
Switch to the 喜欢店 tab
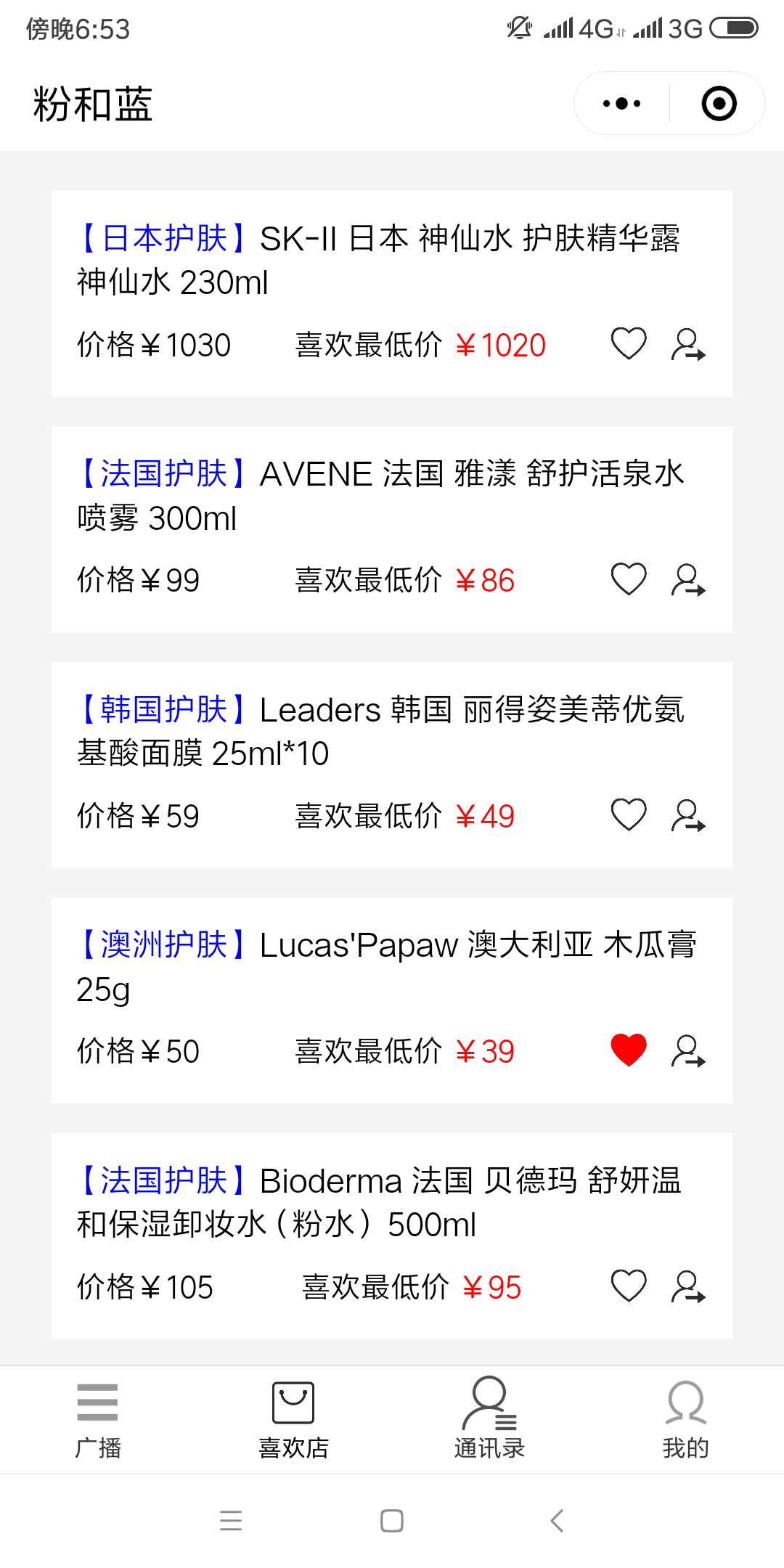pos(294,1421)
